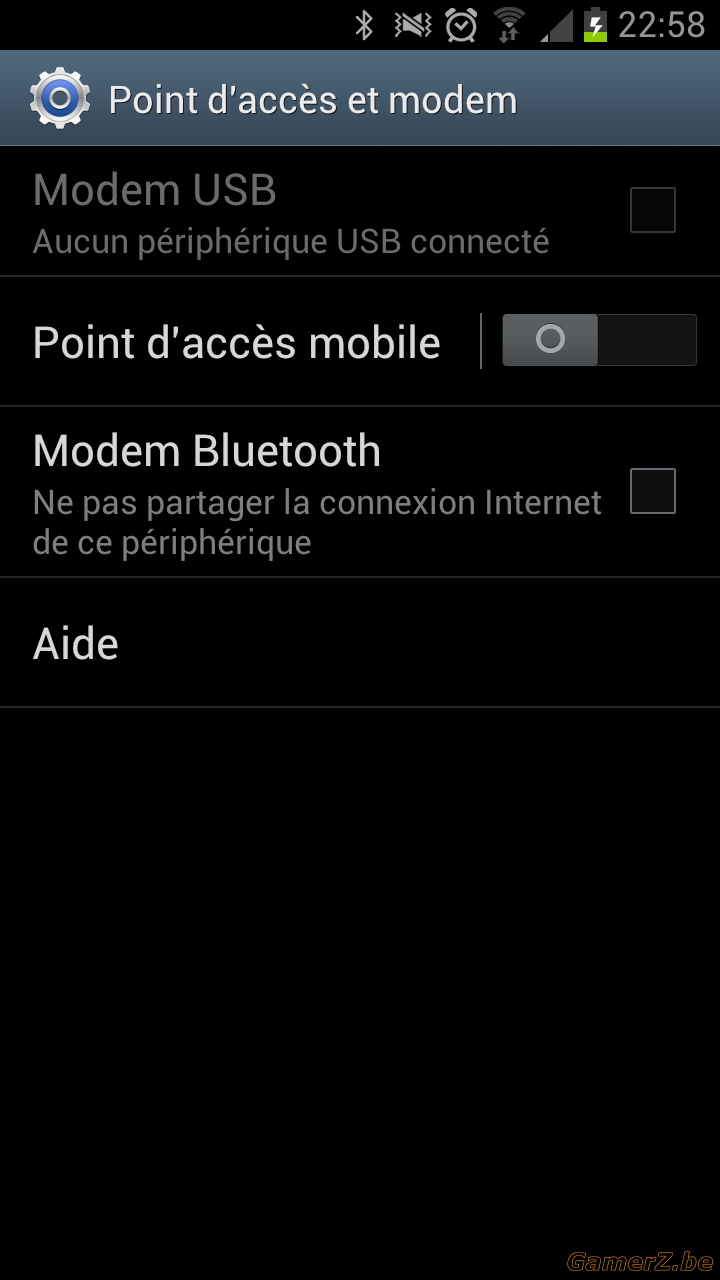Open the Aide help entry
Image resolution: width=720 pixels, height=1280 pixels.
pyautogui.click(x=360, y=643)
